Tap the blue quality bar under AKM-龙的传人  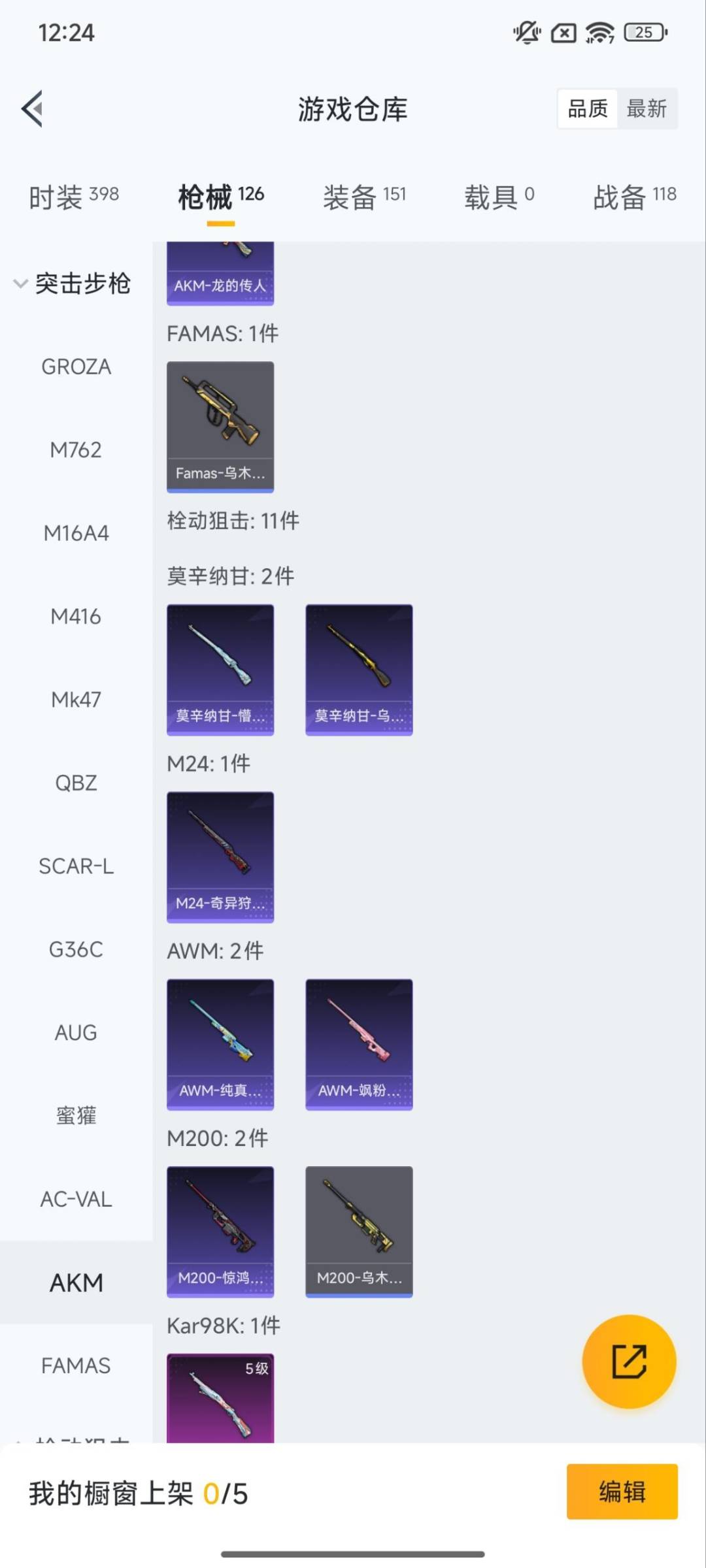point(220,303)
